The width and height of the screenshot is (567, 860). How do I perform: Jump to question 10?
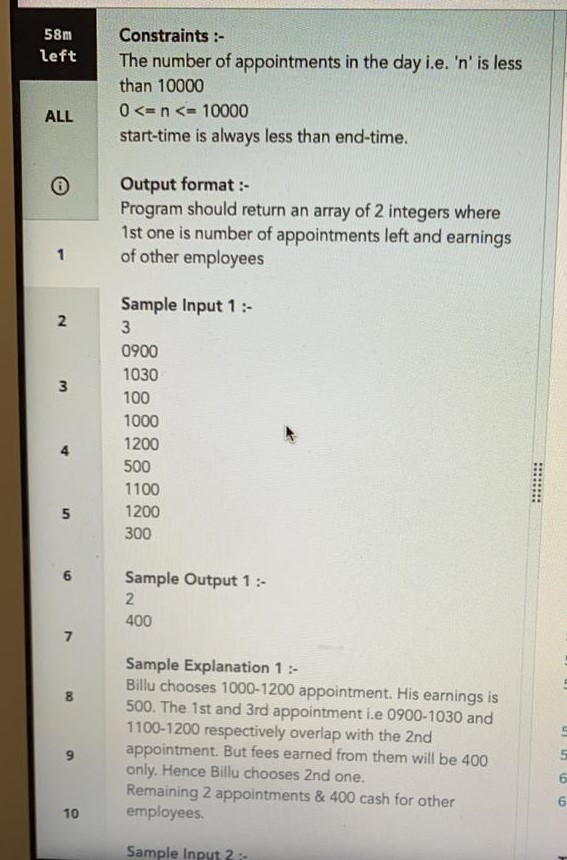coord(71,813)
